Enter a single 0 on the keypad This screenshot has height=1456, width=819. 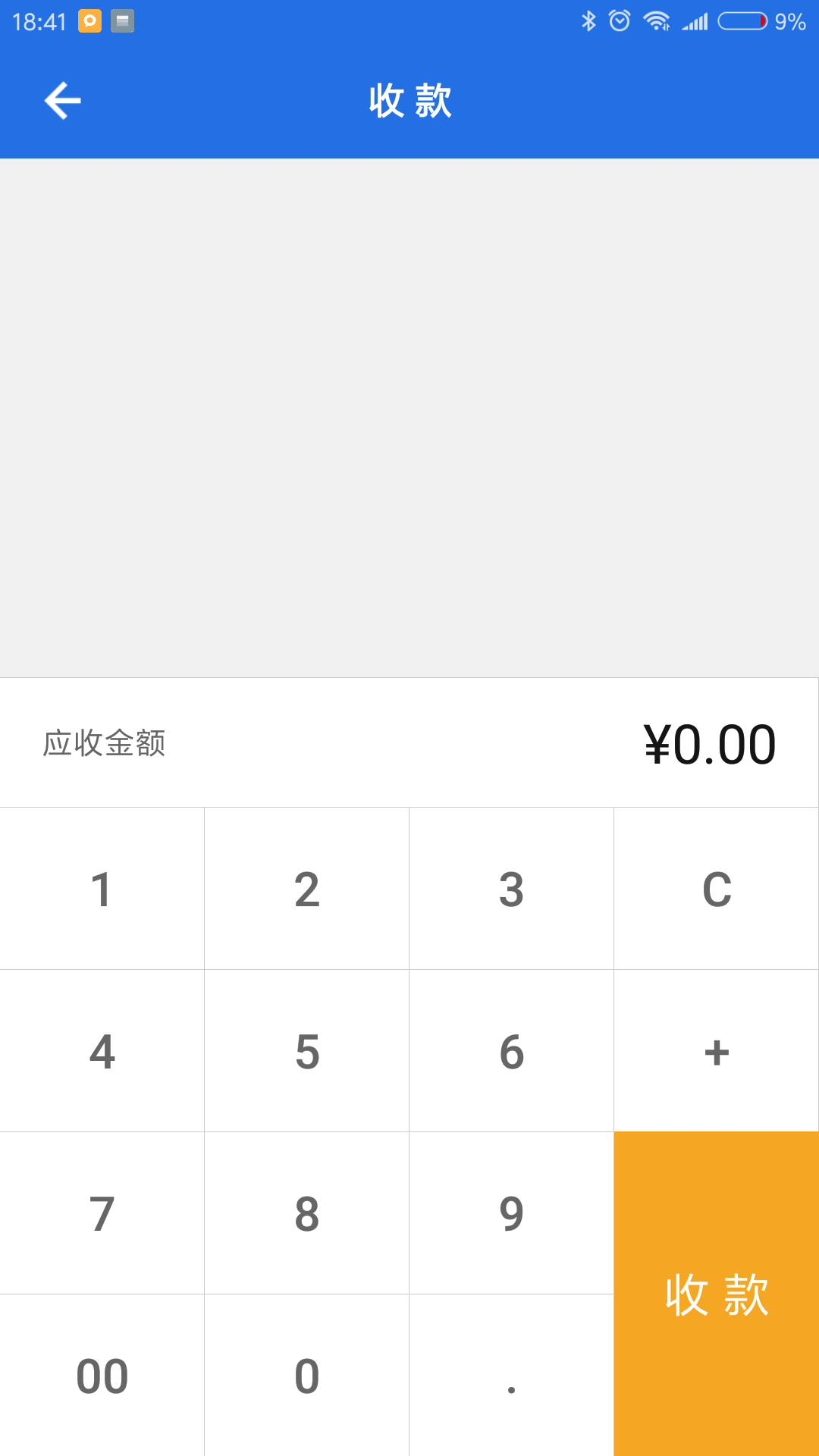(306, 1376)
